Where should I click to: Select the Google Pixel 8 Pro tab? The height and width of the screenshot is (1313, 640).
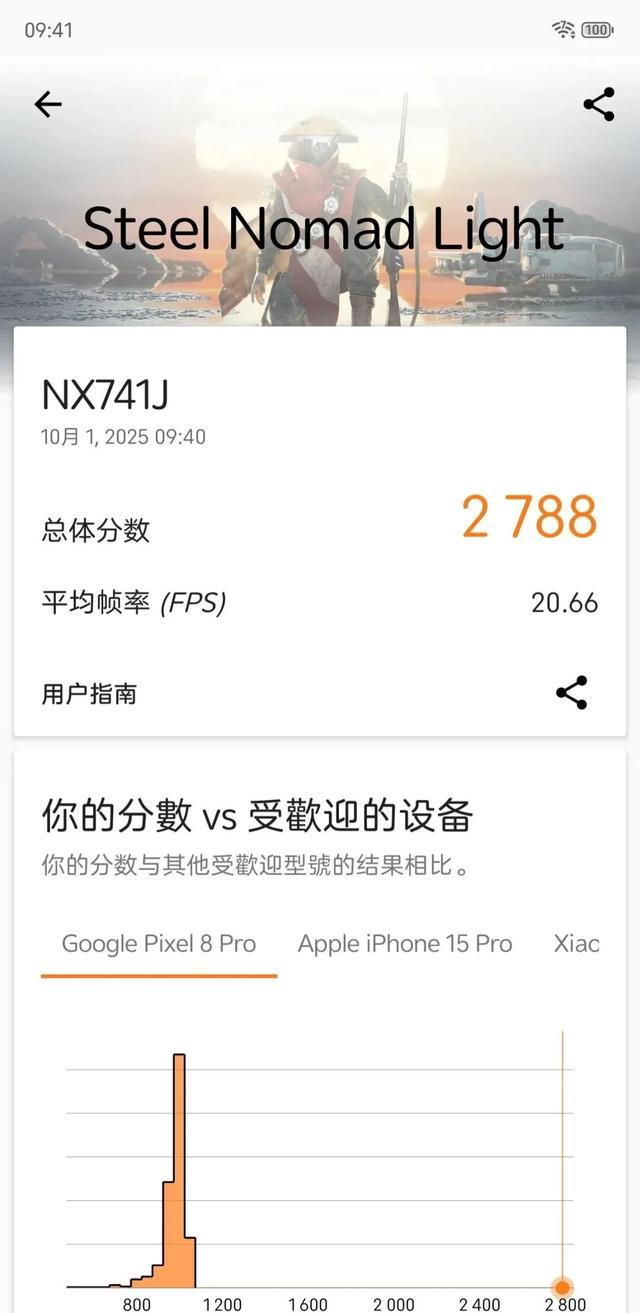[x=159, y=944]
